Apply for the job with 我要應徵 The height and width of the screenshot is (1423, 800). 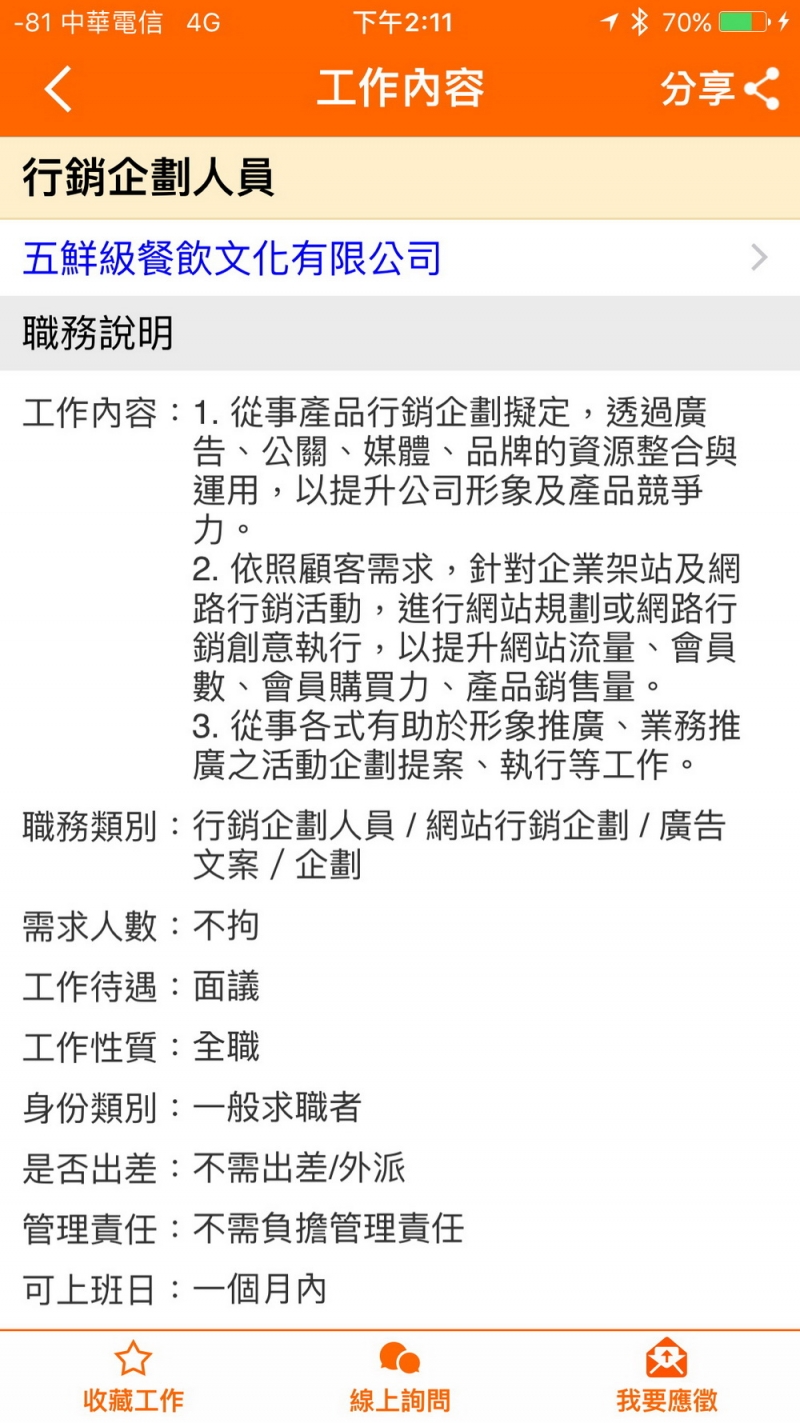667,1378
